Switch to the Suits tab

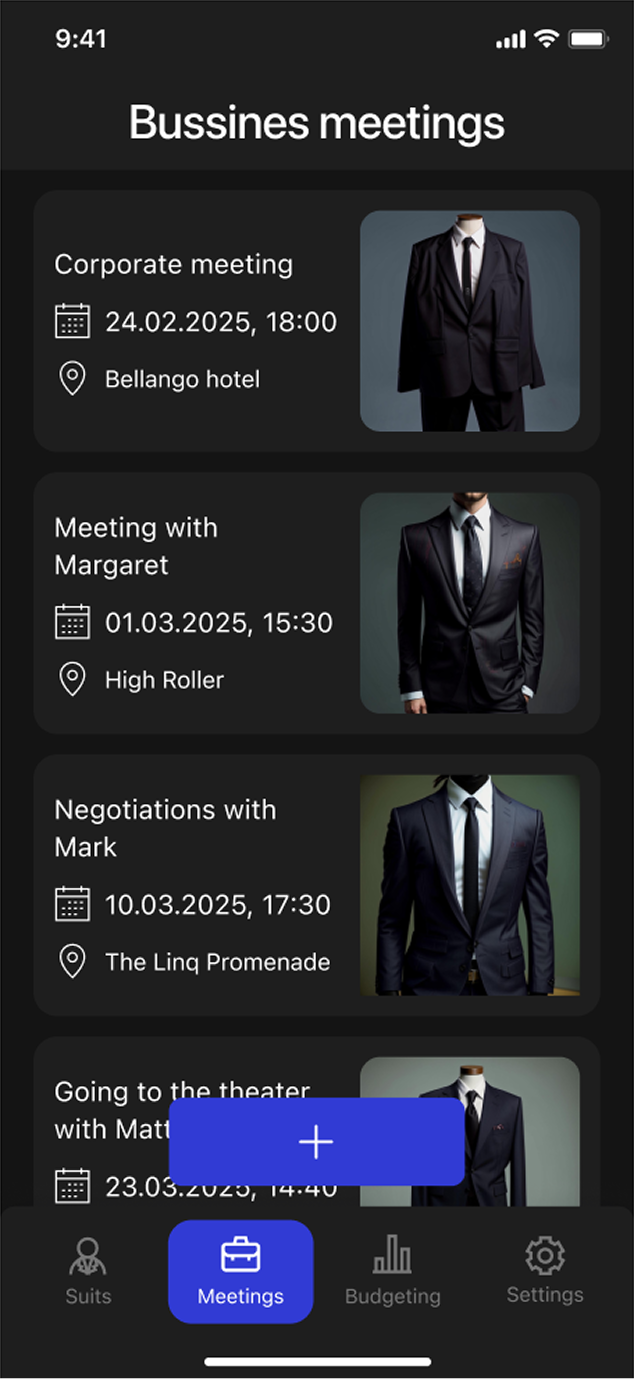(x=89, y=1271)
